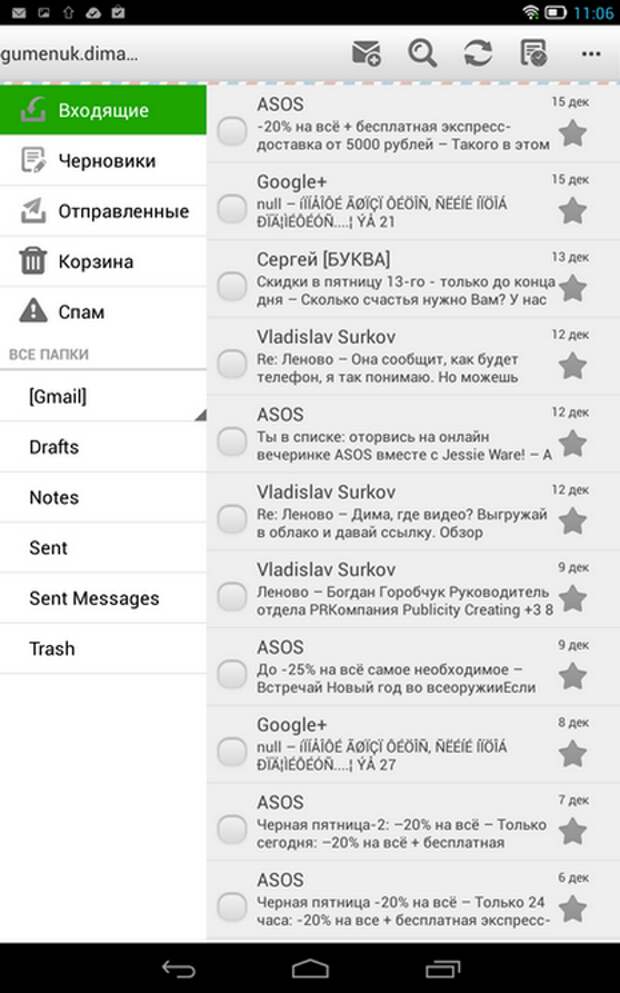Star the 15 дек Google+ email
This screenshot has height=993, width=620.
coord(573,211)
